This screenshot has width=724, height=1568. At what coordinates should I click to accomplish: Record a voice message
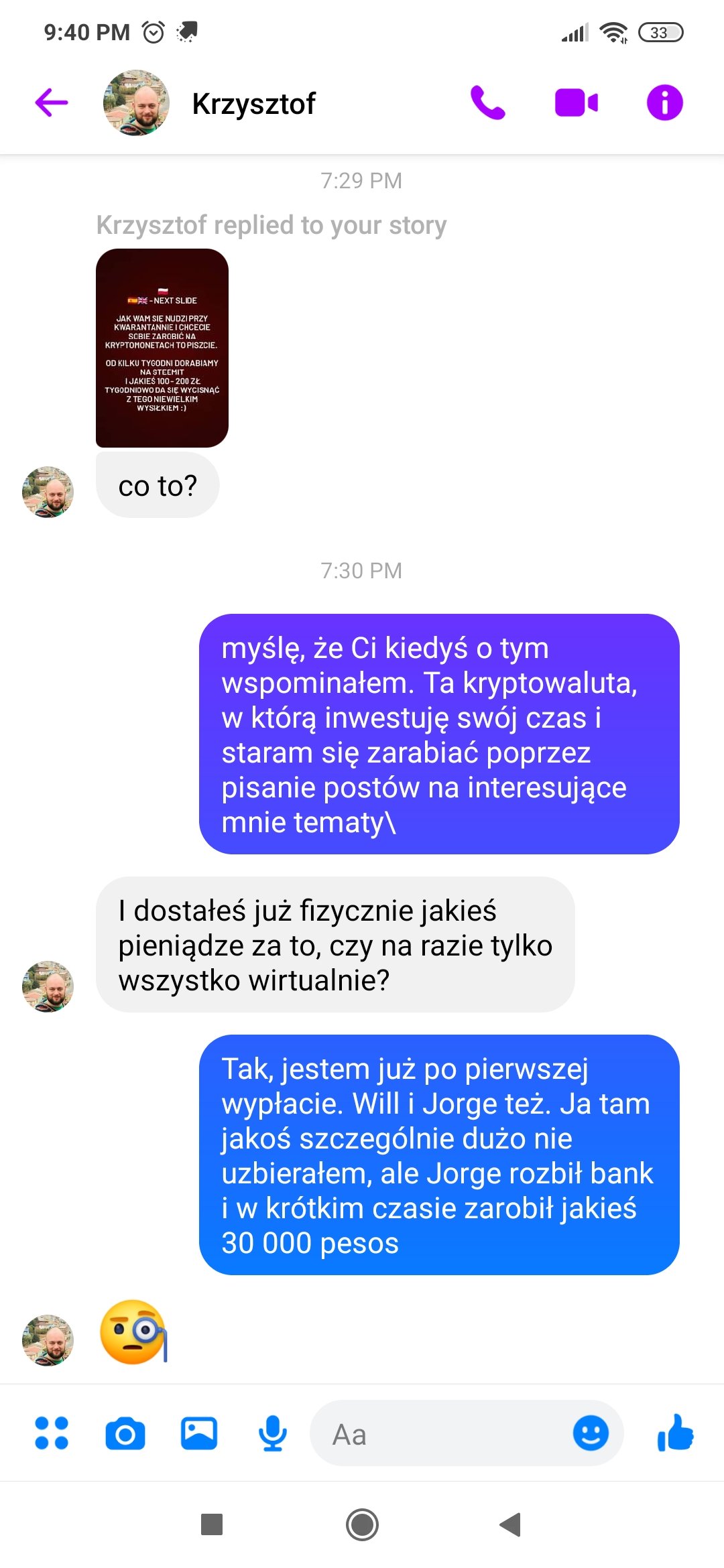tap(273, 1433)
